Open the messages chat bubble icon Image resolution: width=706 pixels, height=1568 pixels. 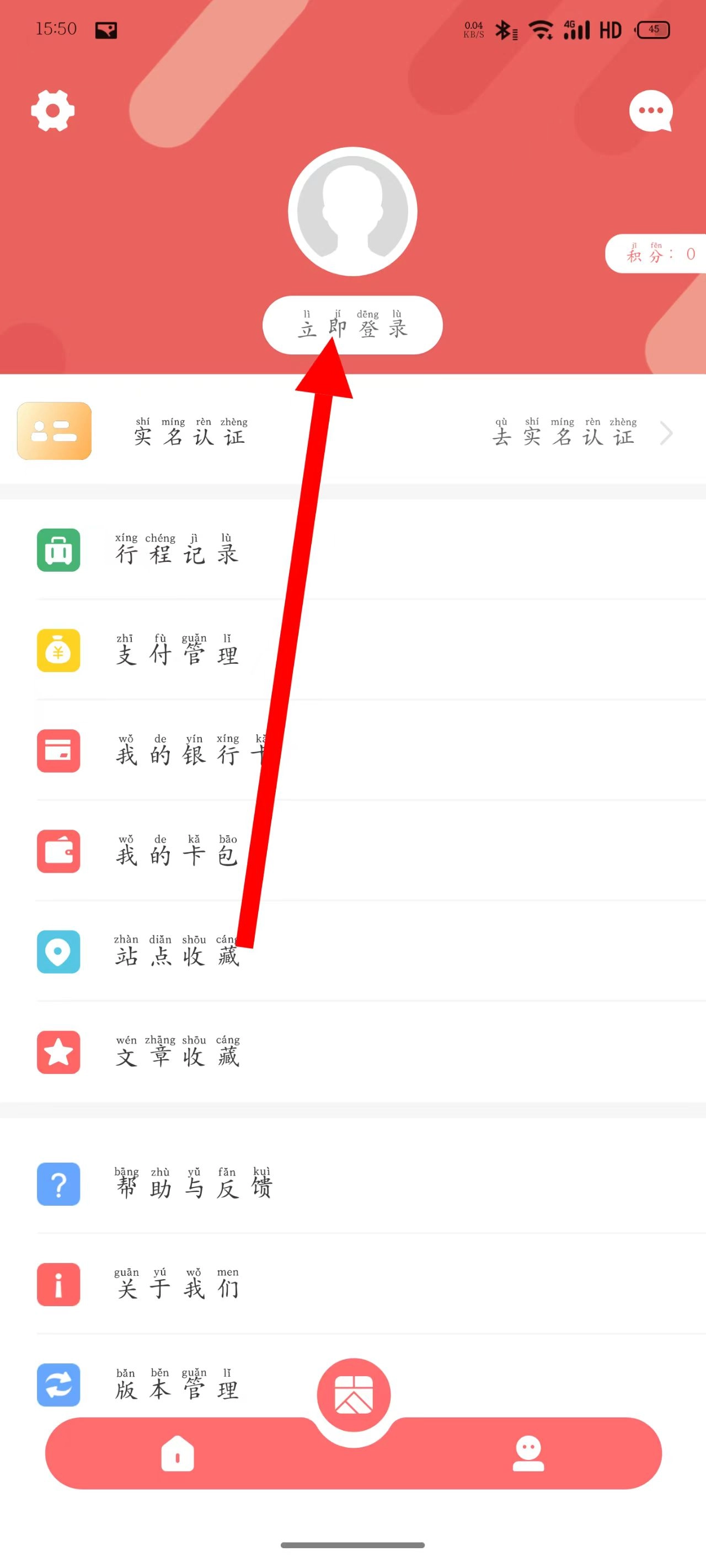pos(650,111)
